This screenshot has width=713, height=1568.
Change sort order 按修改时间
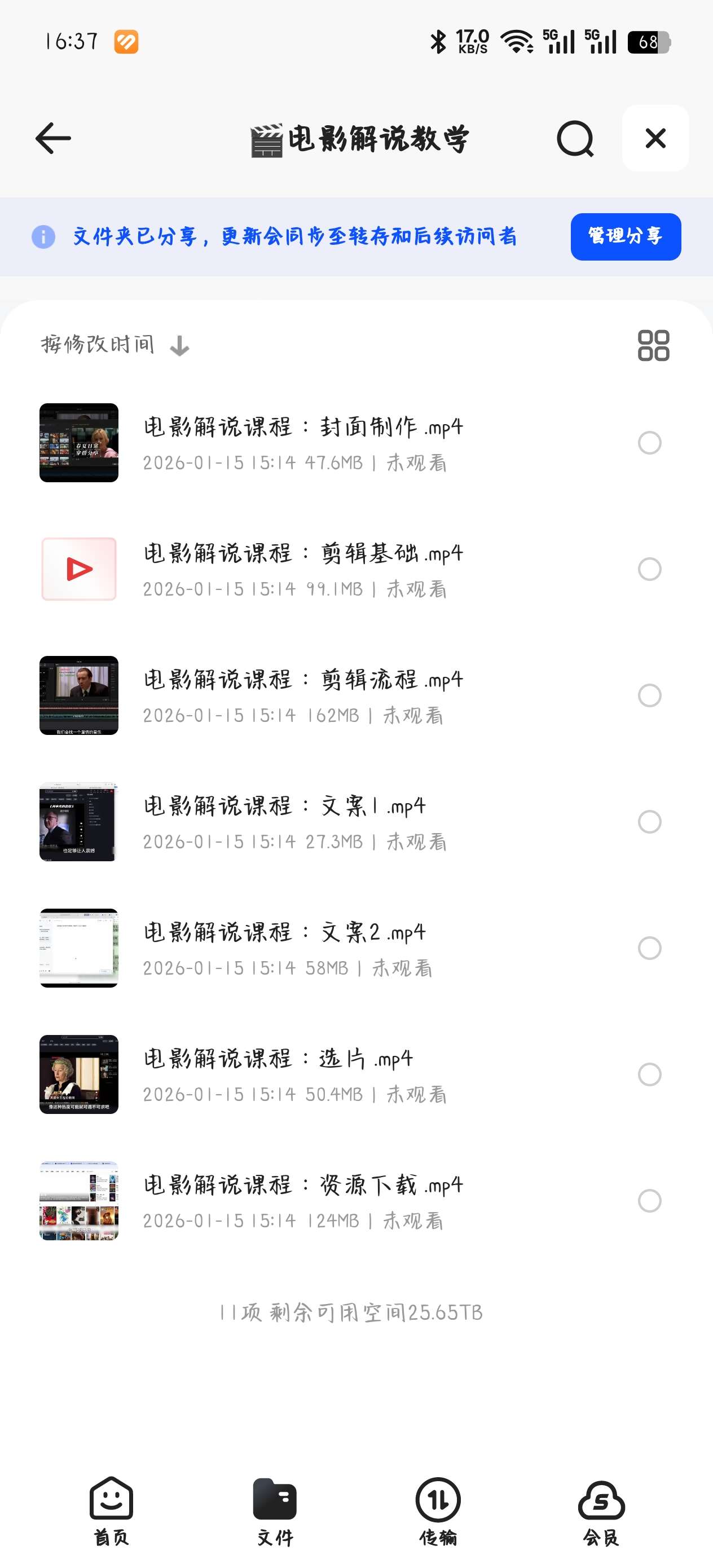pos(115,345)
